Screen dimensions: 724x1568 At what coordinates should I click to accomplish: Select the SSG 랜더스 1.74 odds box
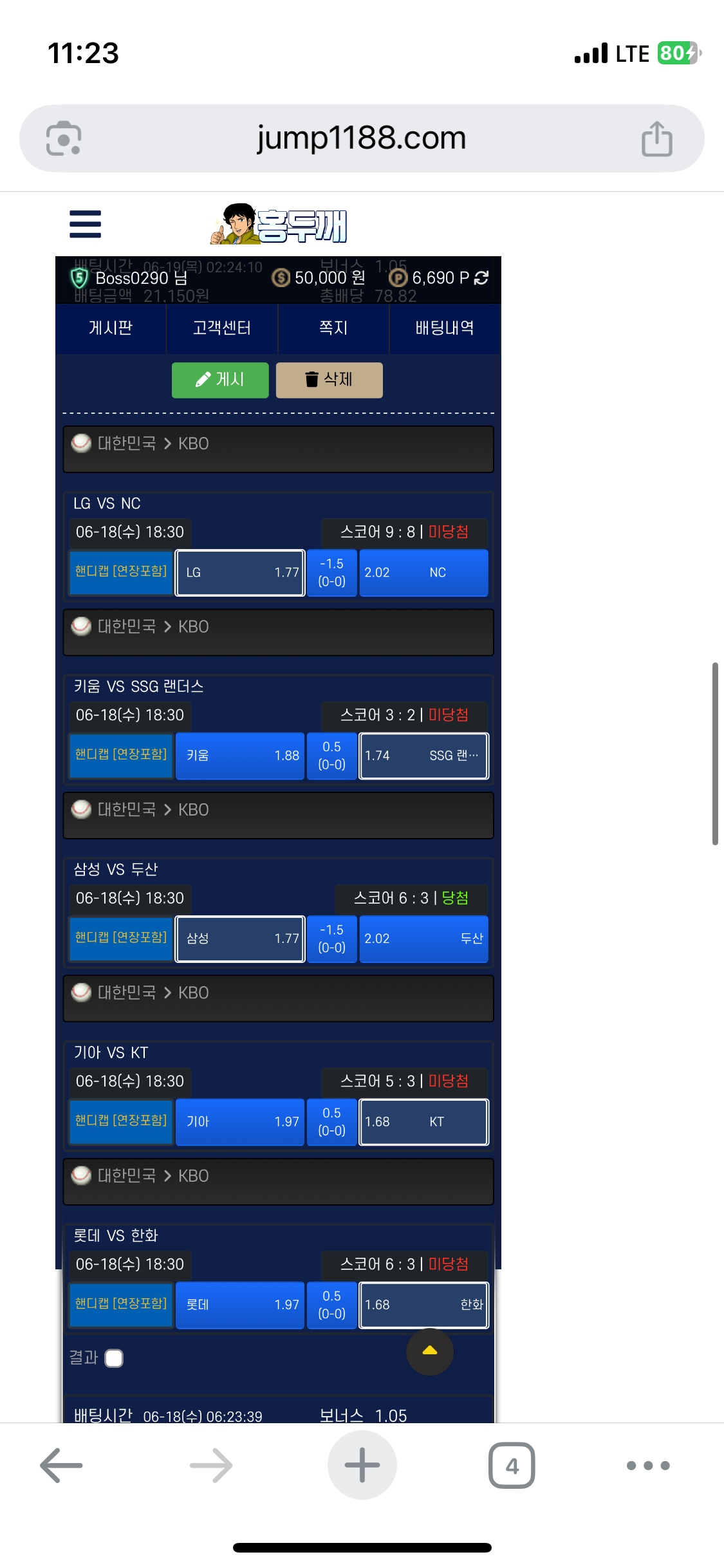[x=423, y=756]
